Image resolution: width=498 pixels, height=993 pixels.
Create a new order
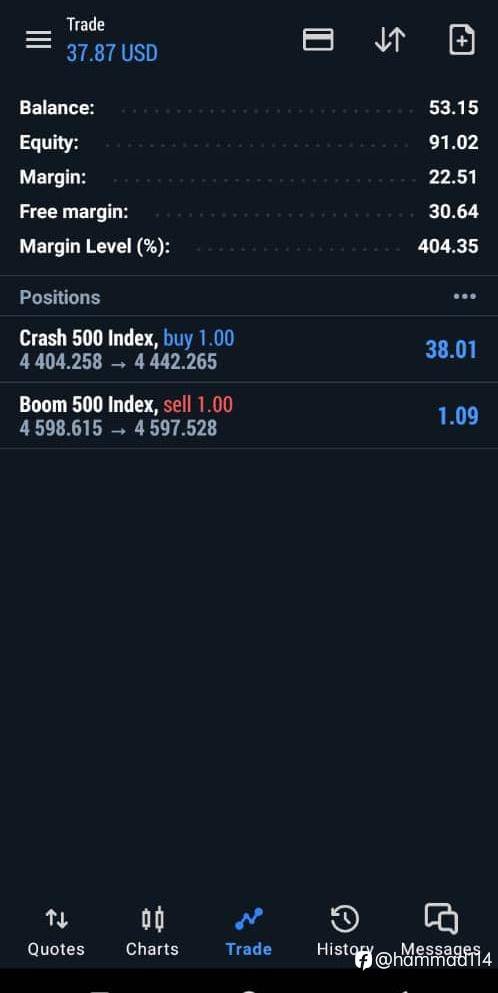point(462,40)
